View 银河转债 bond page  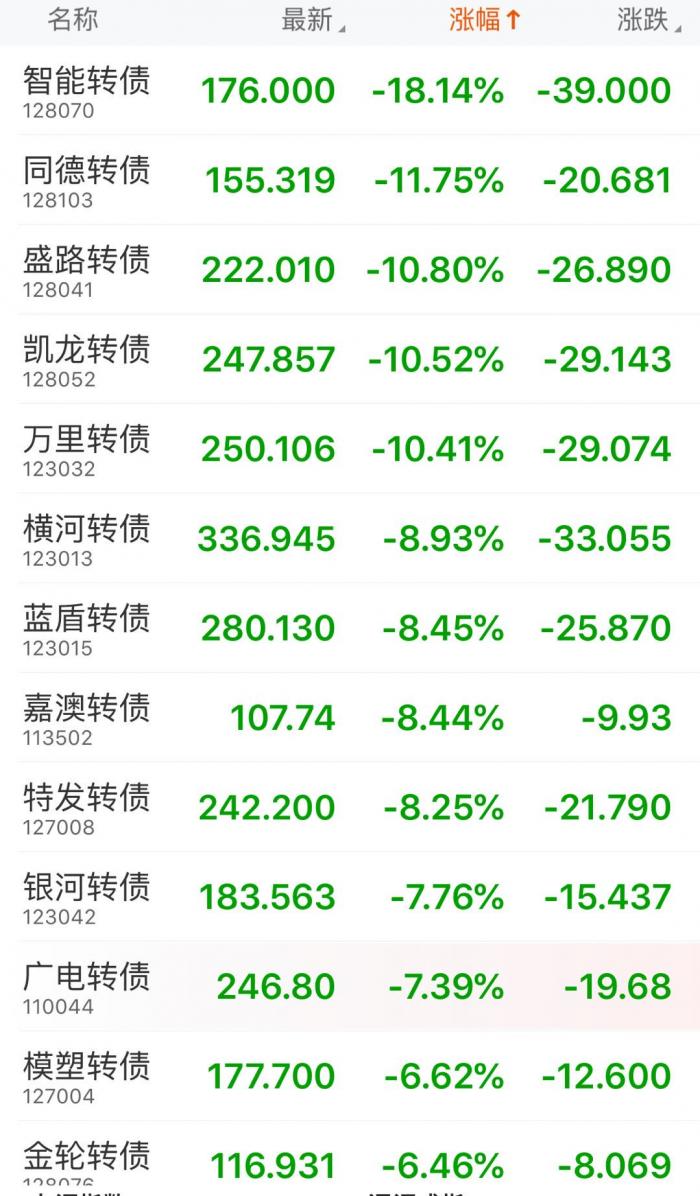pos(87,896)
